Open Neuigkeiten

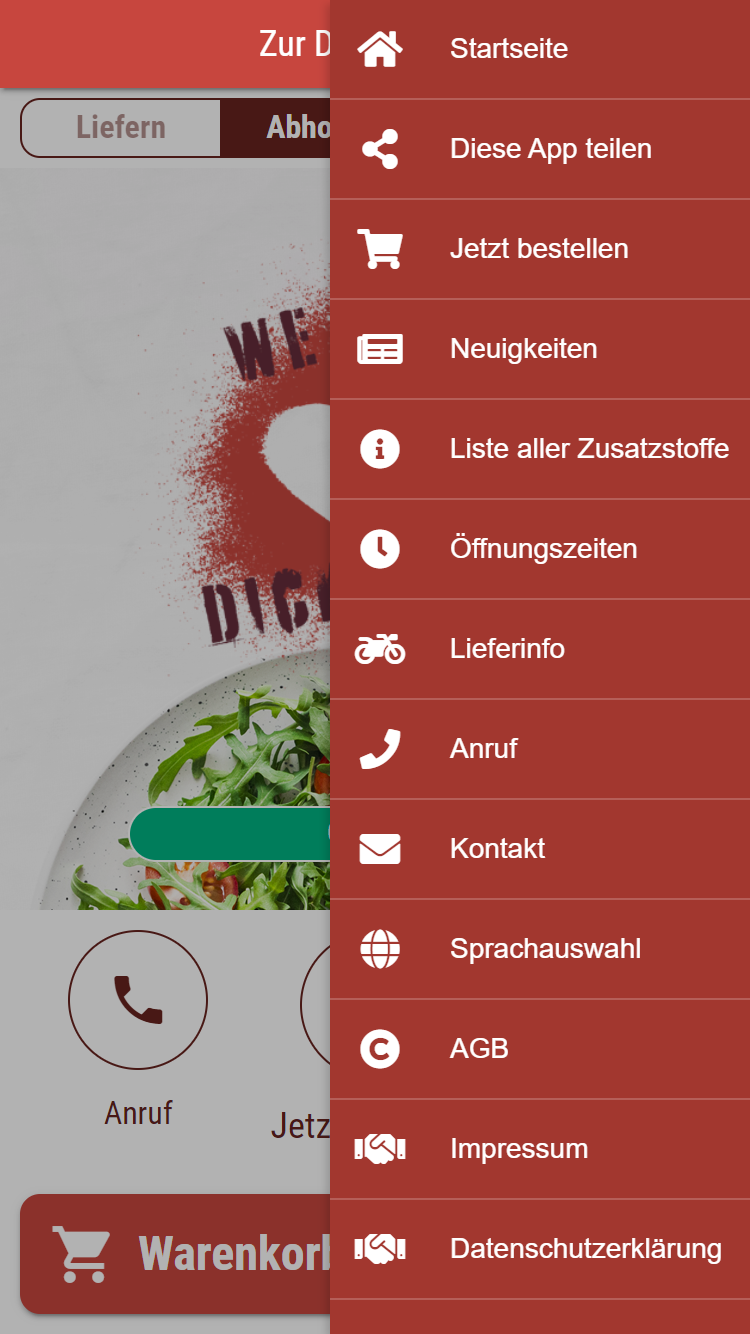(540, 349)
